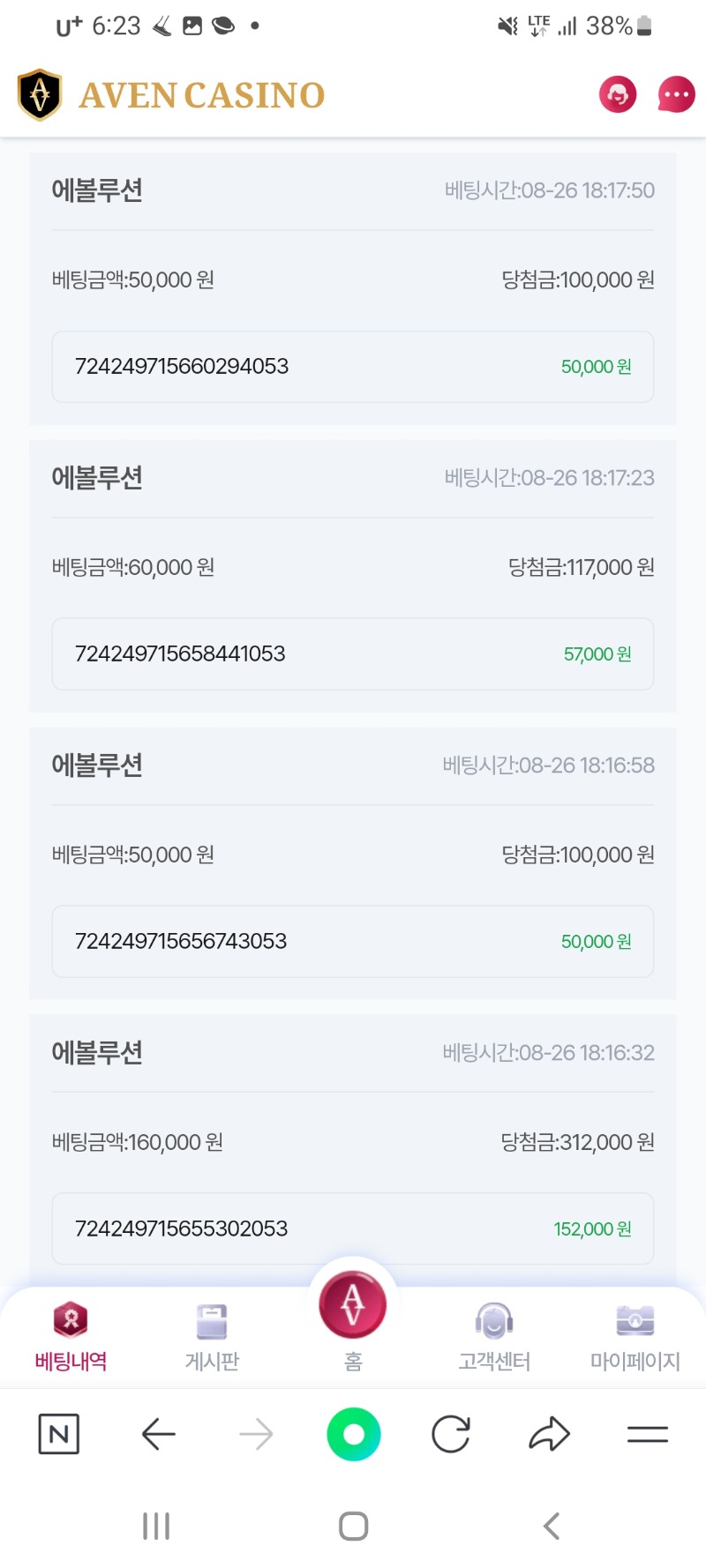Open the customer support headset icon
The image size is (706, 1568).
(618, 94)
